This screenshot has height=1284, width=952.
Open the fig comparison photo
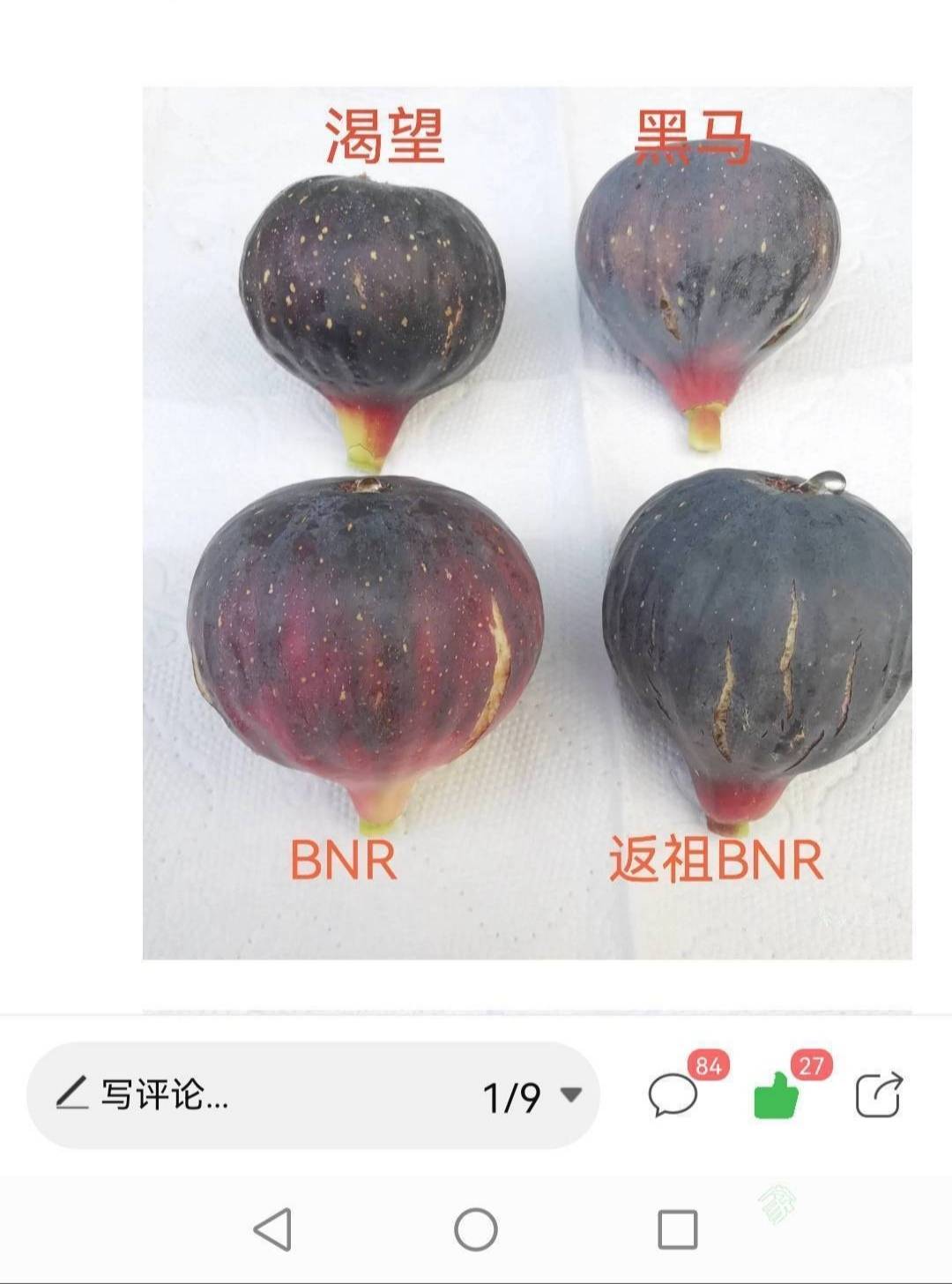click(x=527, y=522)
